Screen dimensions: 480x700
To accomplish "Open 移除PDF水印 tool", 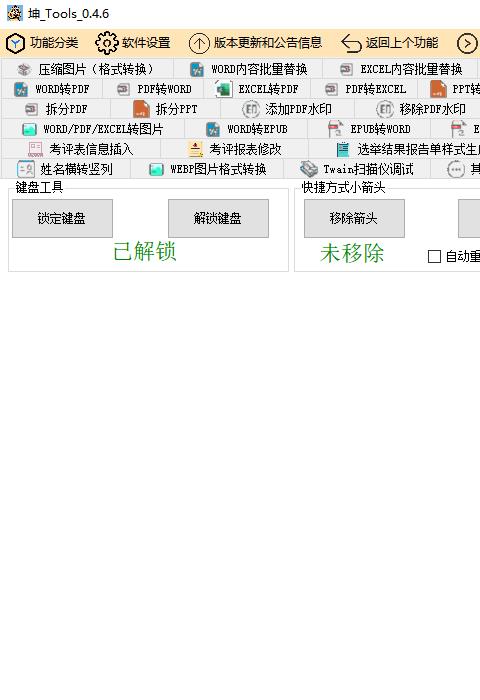I will (x=421, y=109).
